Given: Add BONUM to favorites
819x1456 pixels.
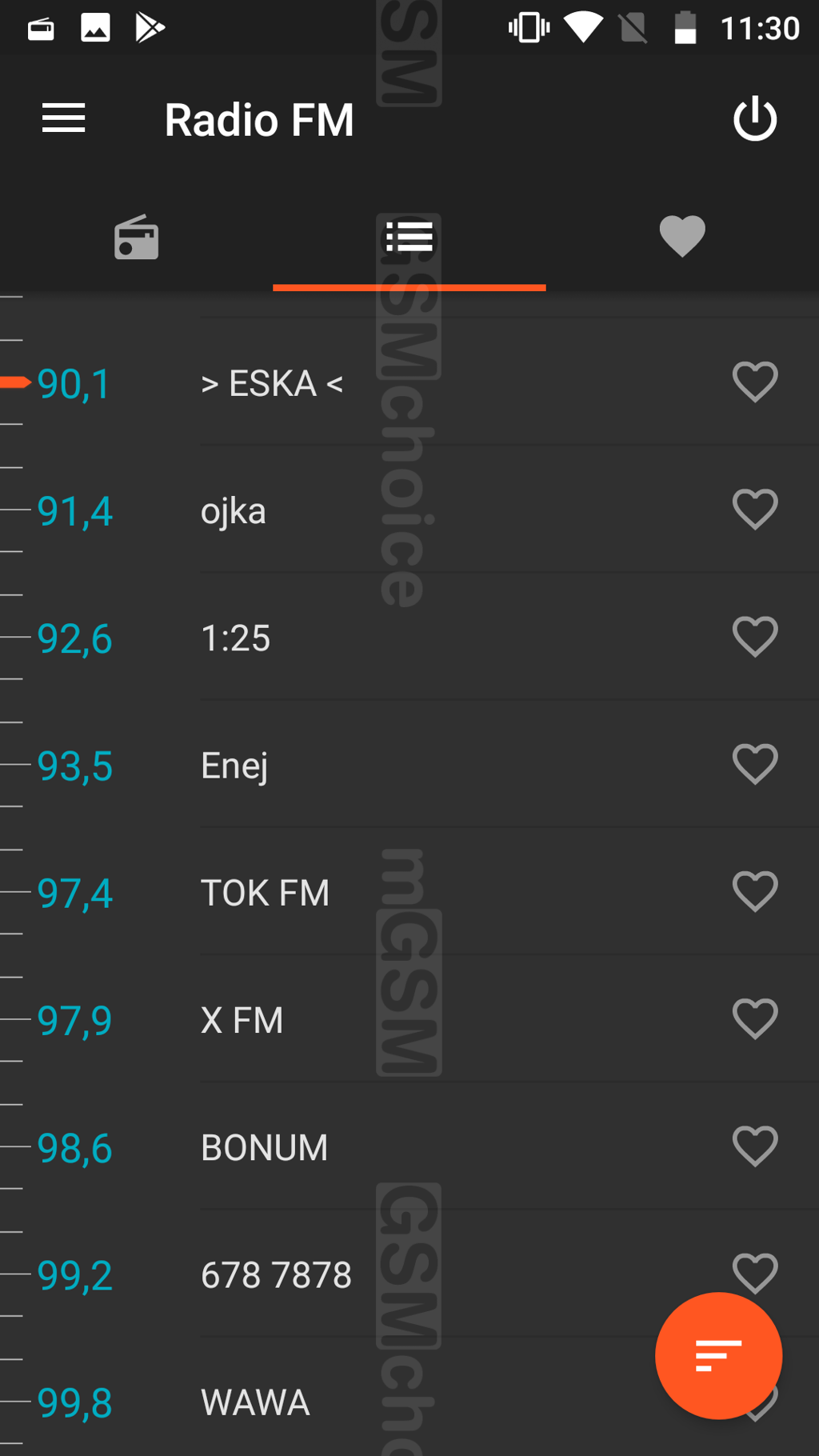Looking at the screenshot, I should (x=754, y=1146).
